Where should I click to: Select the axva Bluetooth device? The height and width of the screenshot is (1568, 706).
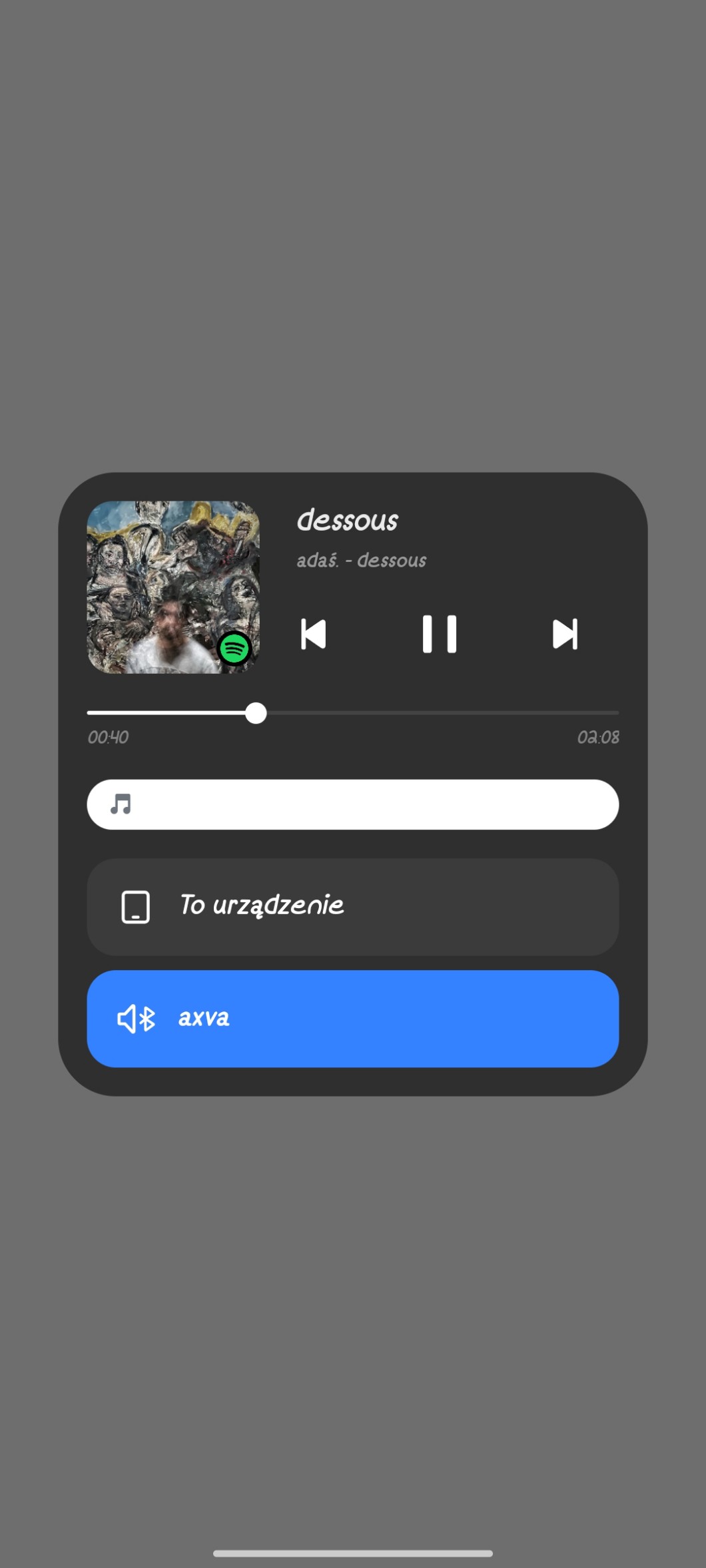click(353, 1019)
